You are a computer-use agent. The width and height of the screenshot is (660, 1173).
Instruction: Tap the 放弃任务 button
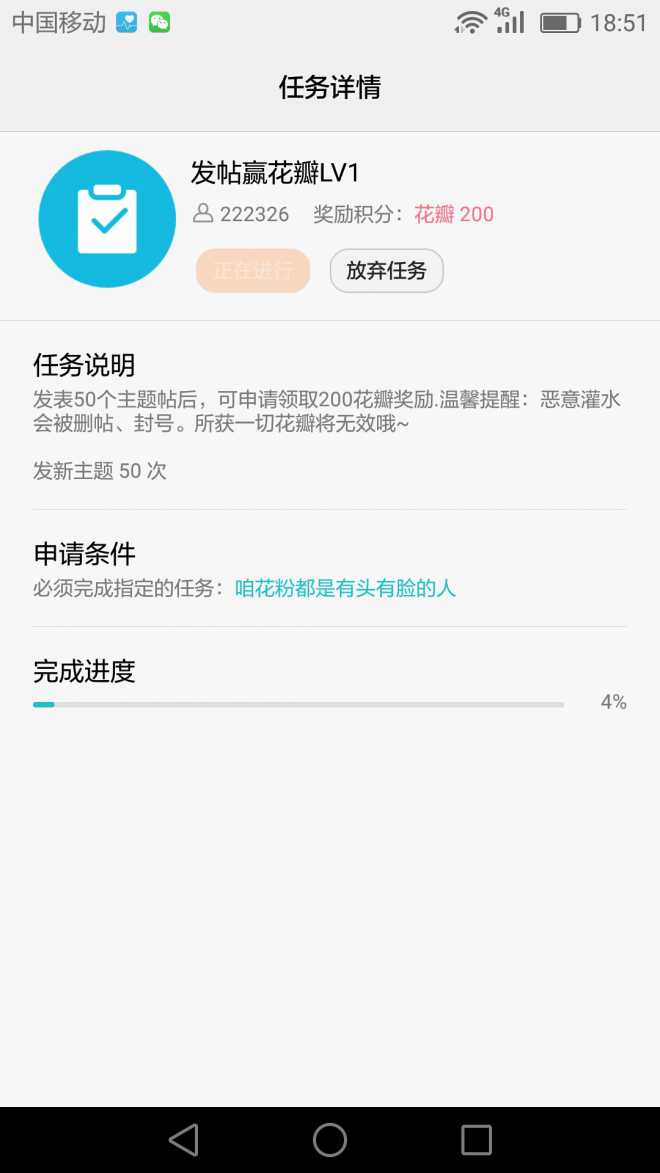click(387, 271)
